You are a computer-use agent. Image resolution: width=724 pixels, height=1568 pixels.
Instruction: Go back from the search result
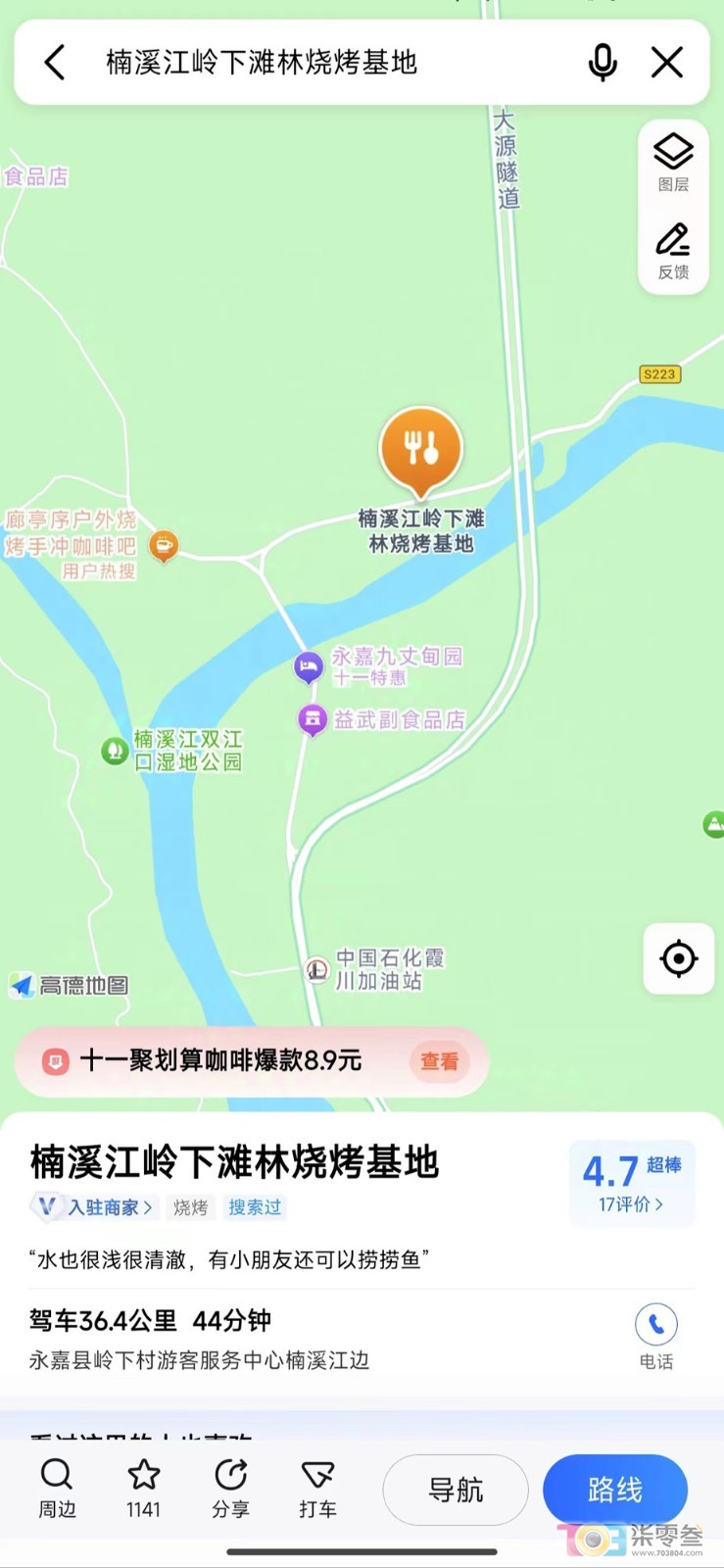(x=55, y=63)
